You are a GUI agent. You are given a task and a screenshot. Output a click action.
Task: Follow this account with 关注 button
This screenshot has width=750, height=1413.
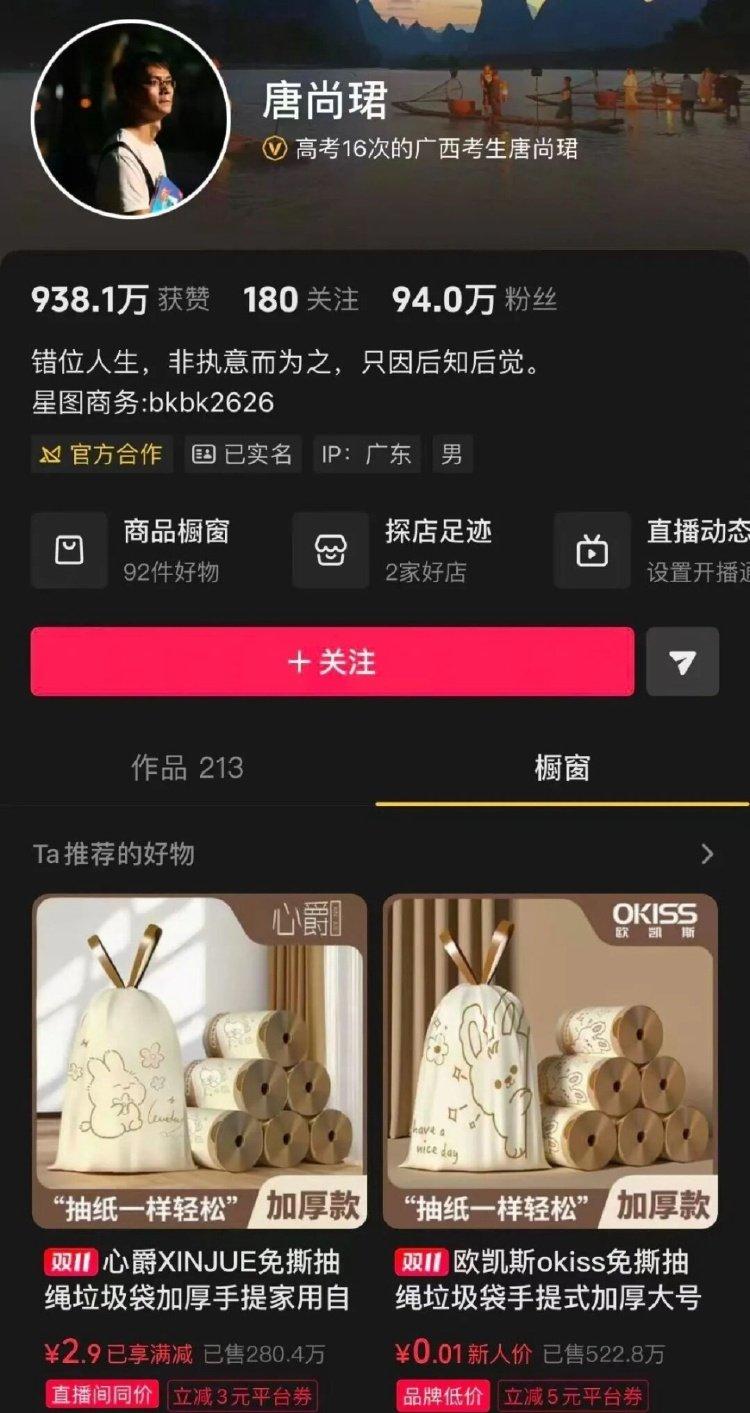coord(332,662)
